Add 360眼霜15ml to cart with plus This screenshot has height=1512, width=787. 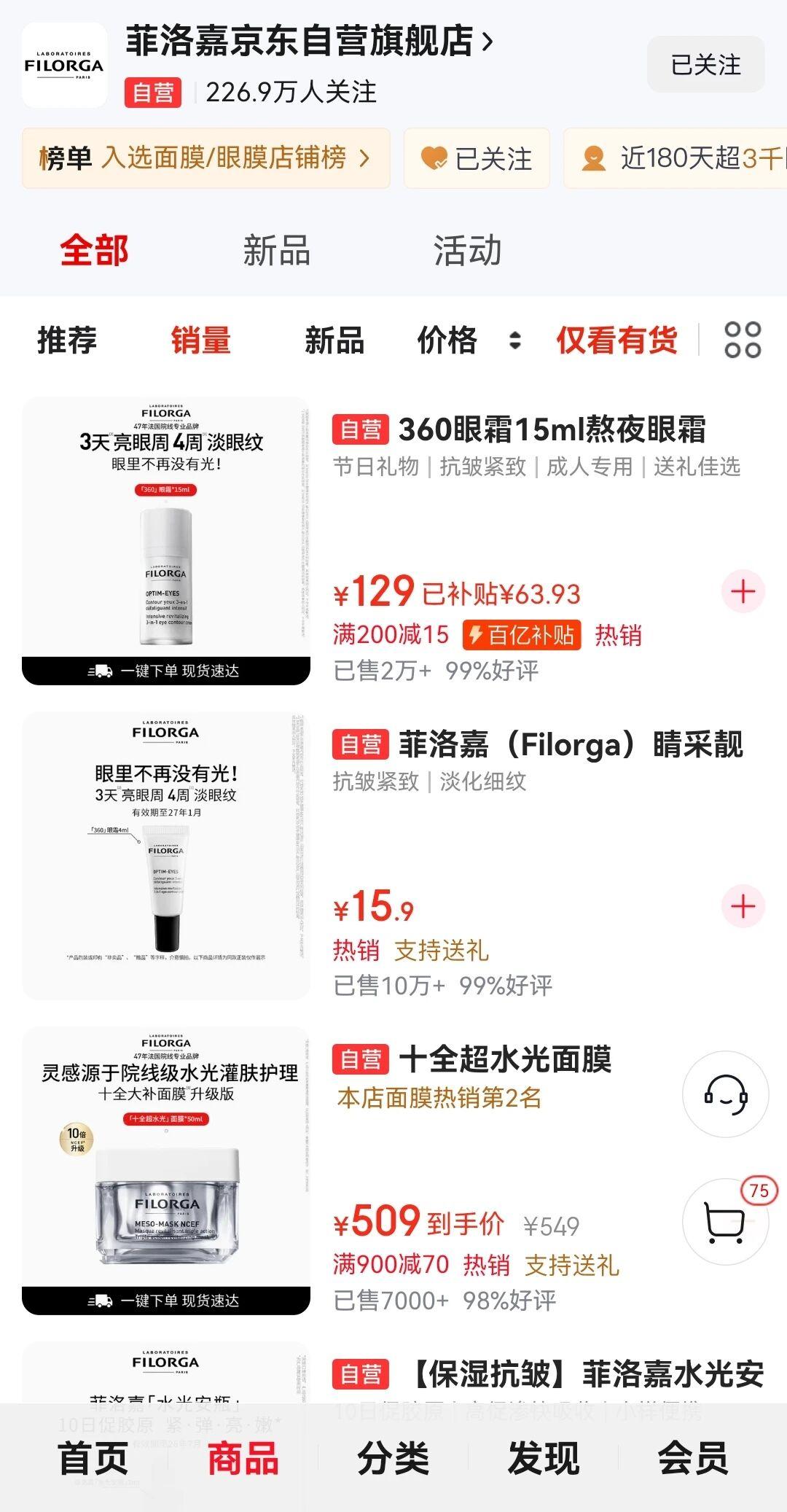[x=743, y=591]
